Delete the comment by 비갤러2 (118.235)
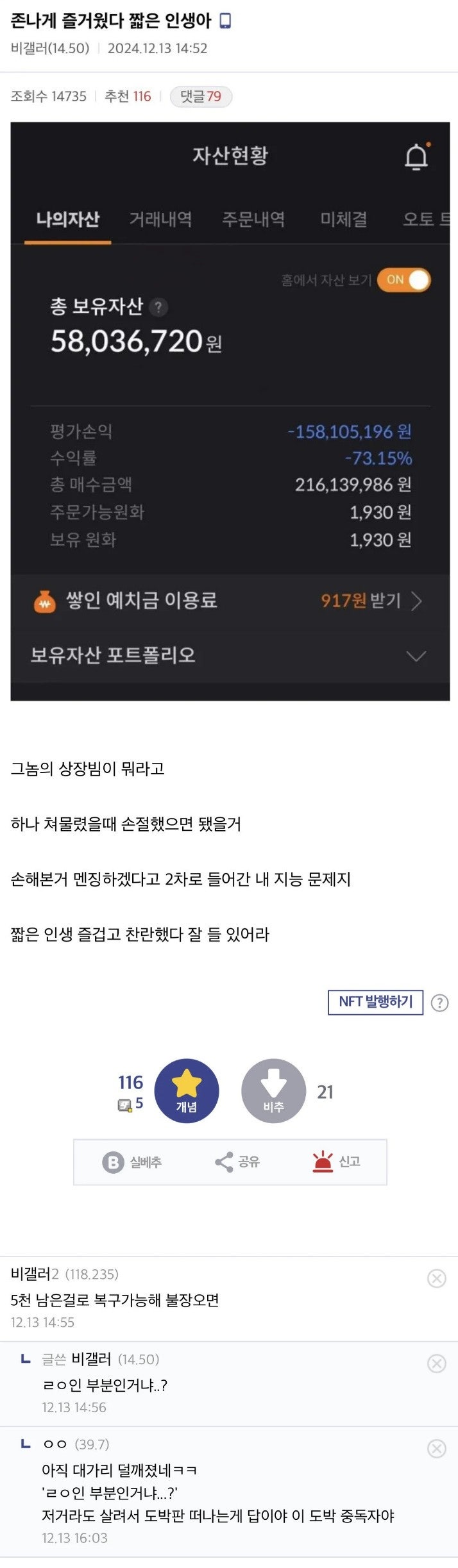The image size is (458, 1568). [x=437, y=1278]
